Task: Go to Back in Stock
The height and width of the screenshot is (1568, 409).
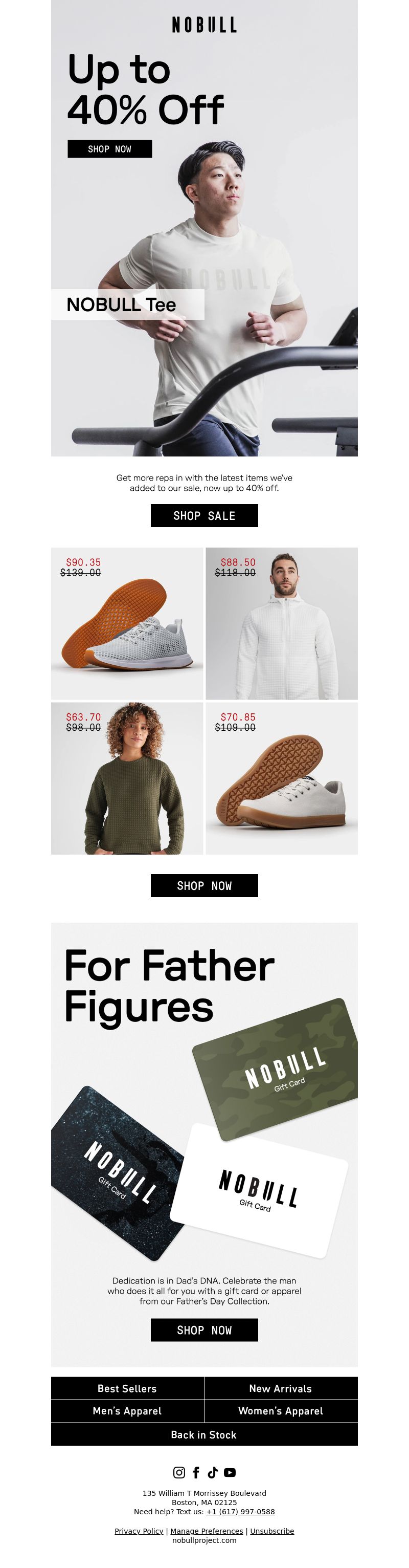Action: click(x=203, y=1435)
